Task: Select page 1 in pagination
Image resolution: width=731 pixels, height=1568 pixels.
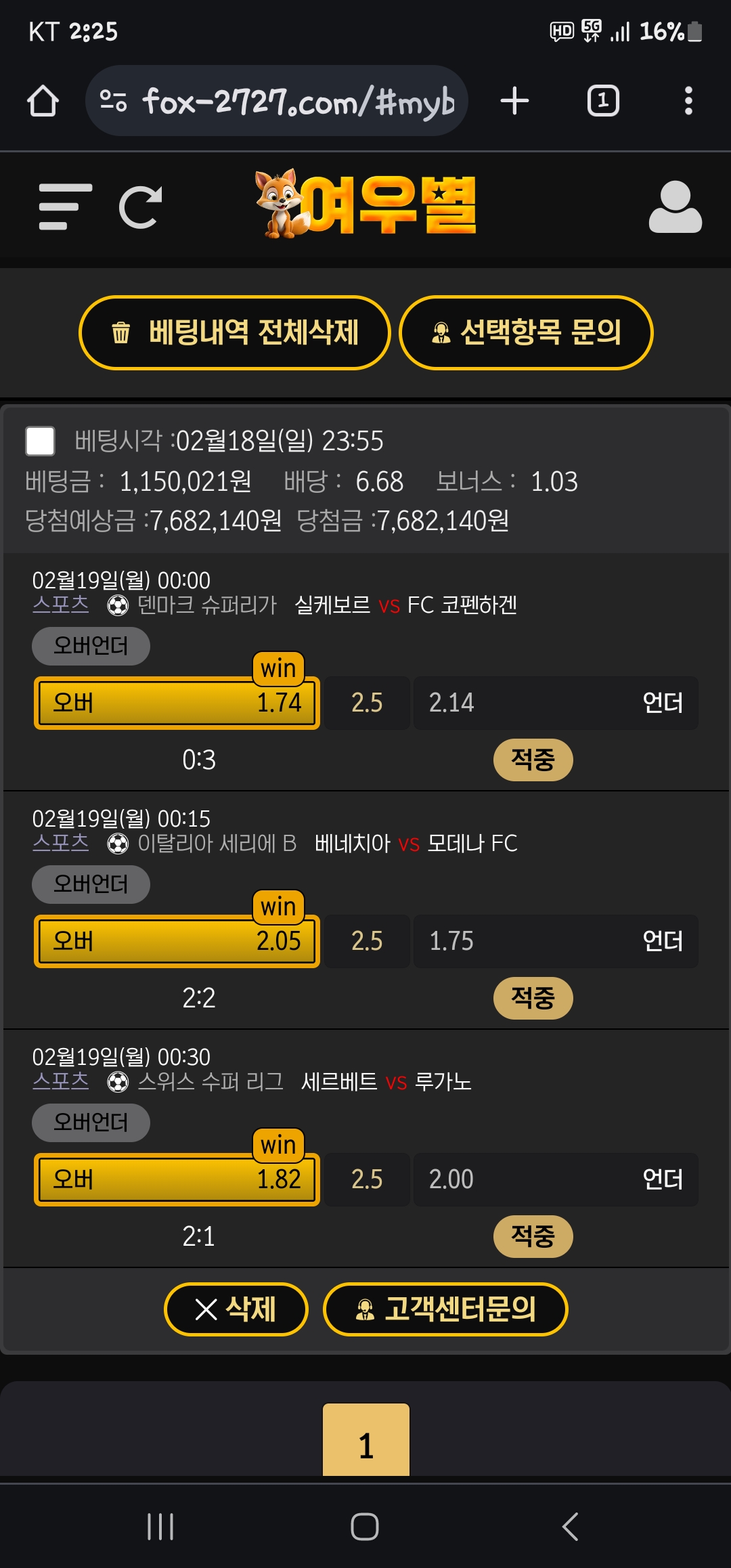Action: [x=366, y=1440]
